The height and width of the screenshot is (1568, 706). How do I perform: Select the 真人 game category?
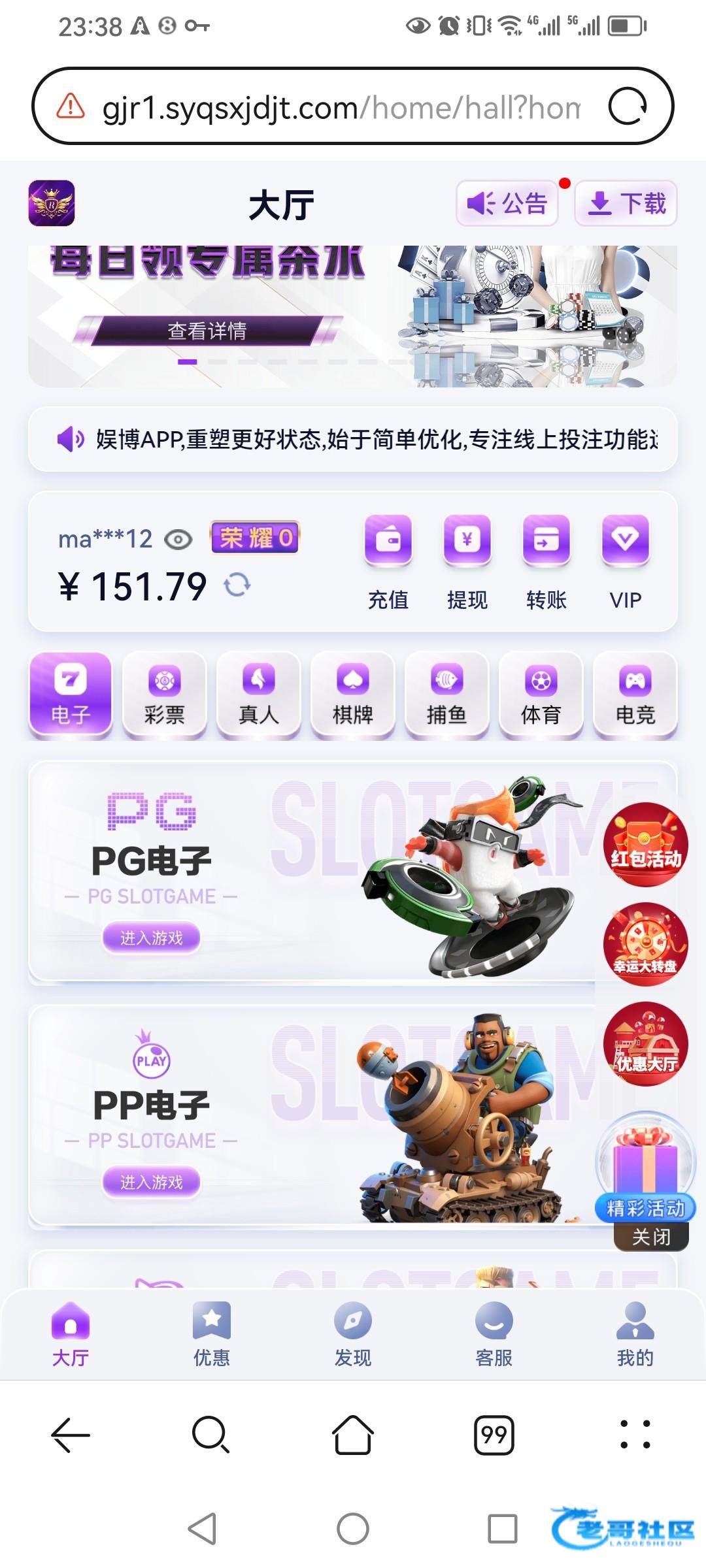(258, 696)
